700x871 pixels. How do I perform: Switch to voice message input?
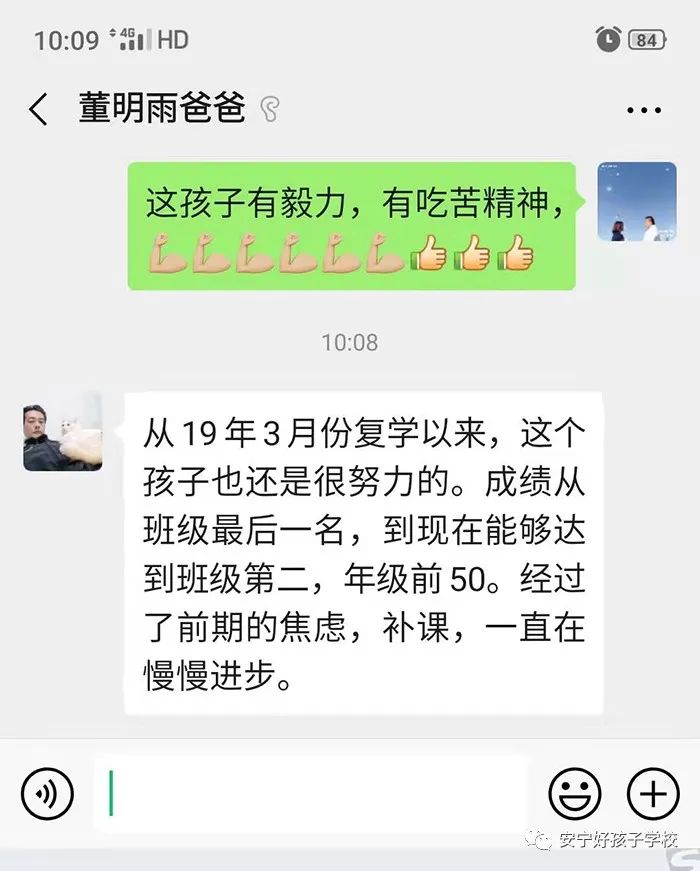coord(47,795)
